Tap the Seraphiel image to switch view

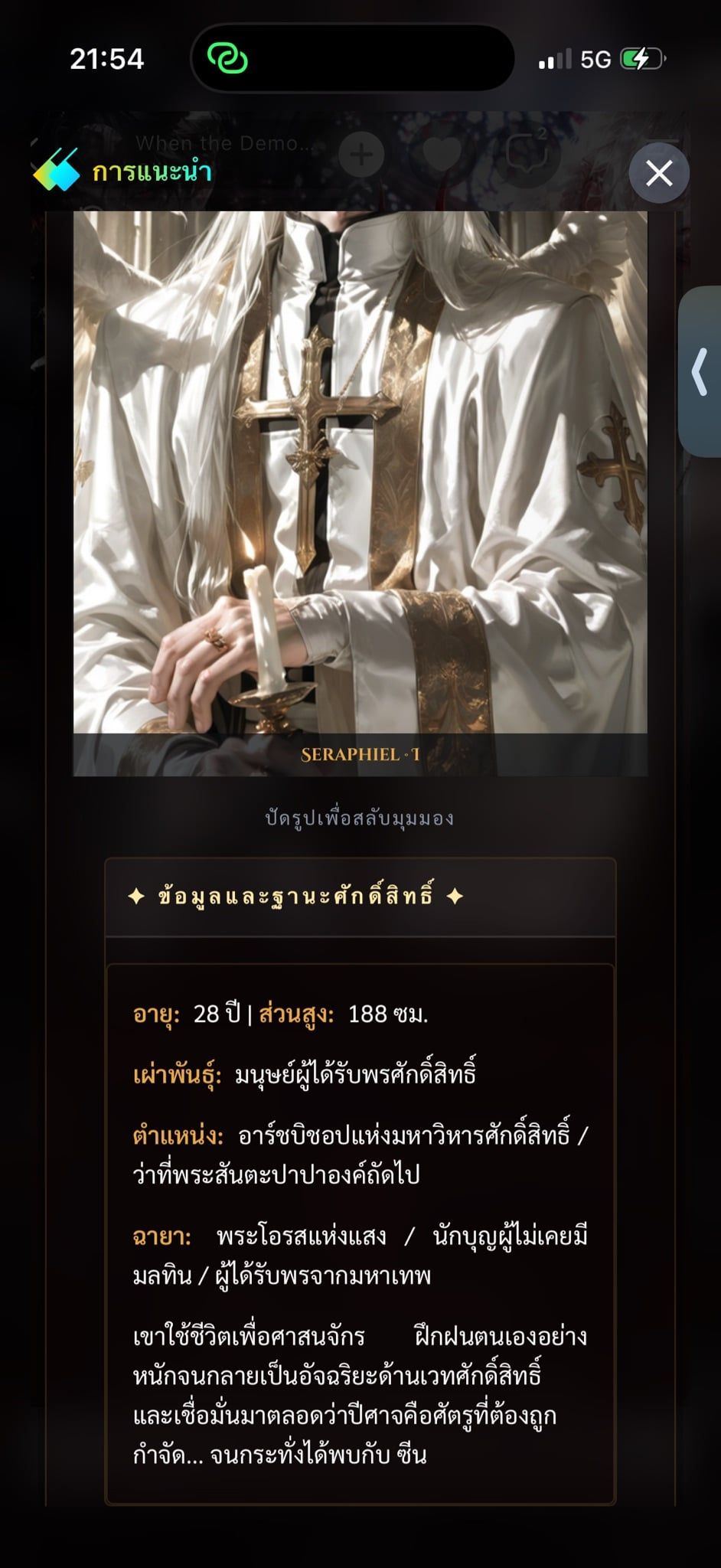click(360, 493)
